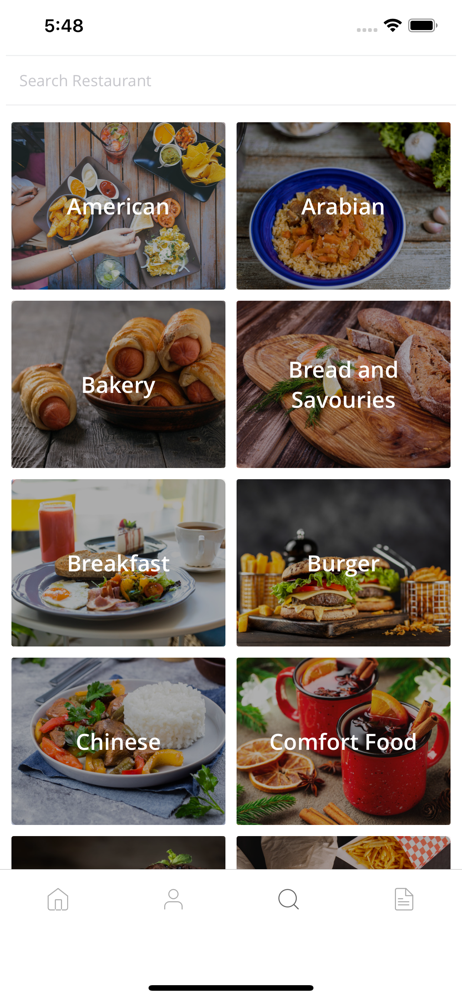The height and width of the screenshot is (1000, 462).
Task: Open the orders document tab
Action: [404, 899]
